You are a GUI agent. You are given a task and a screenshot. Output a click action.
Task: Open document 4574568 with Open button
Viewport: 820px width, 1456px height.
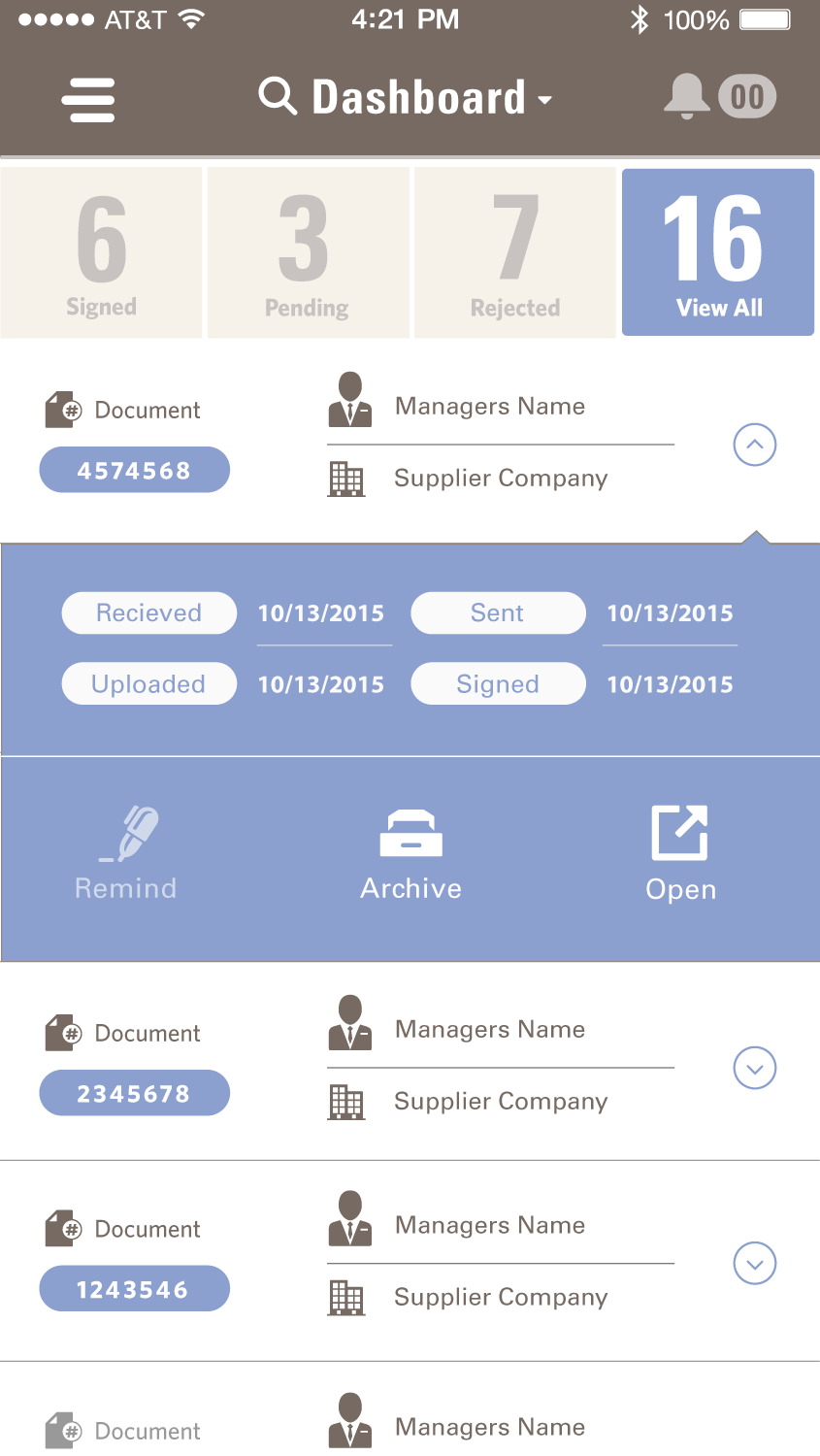point(680,854)
